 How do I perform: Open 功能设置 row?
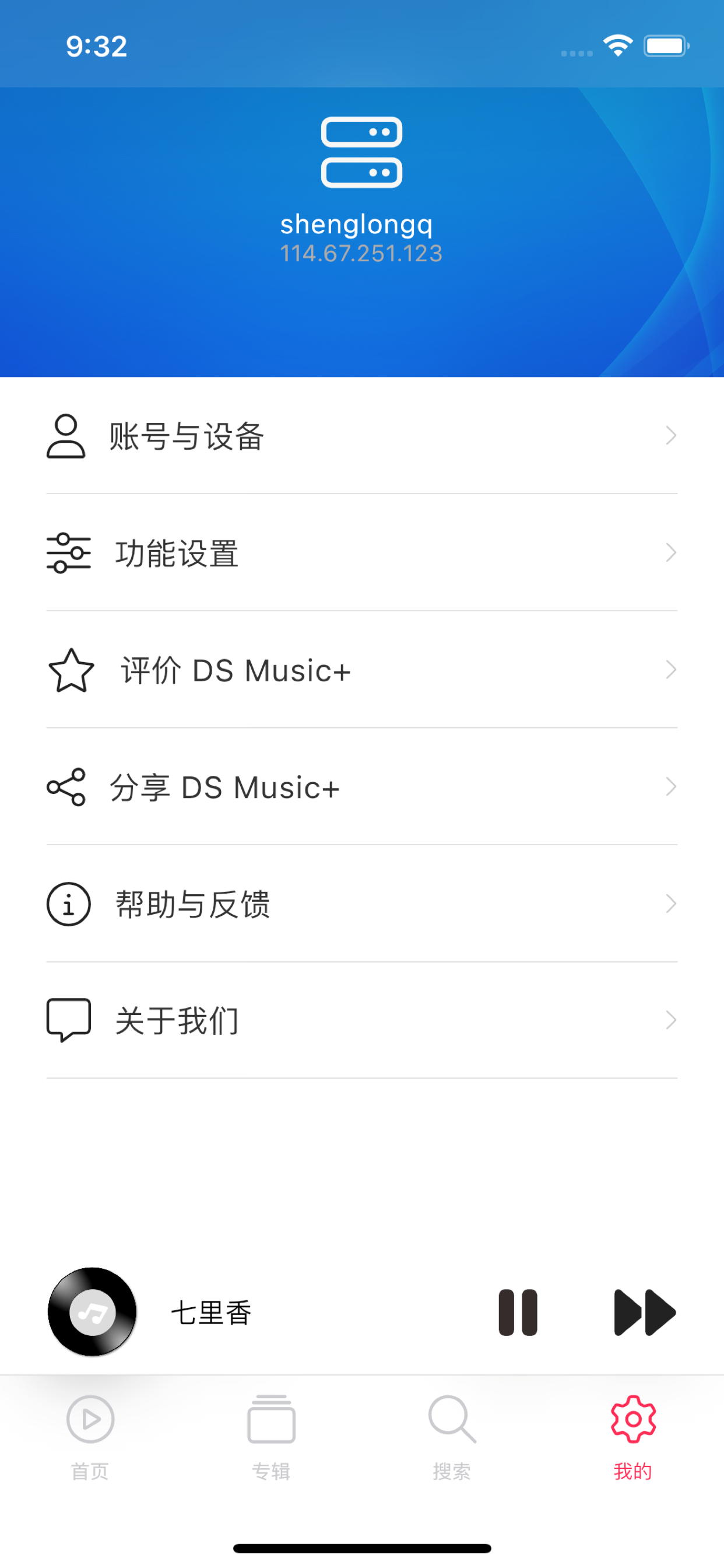[x=362, y=552]
